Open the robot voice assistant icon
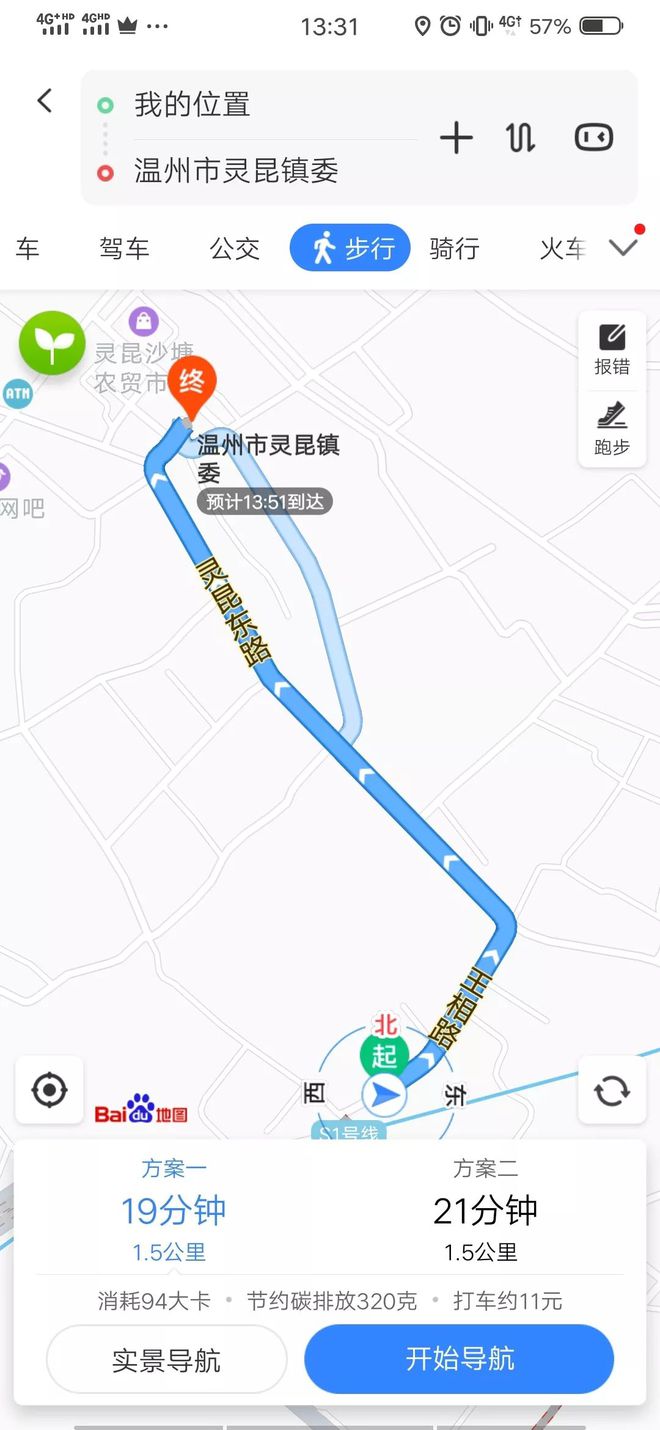 point(593,138)
